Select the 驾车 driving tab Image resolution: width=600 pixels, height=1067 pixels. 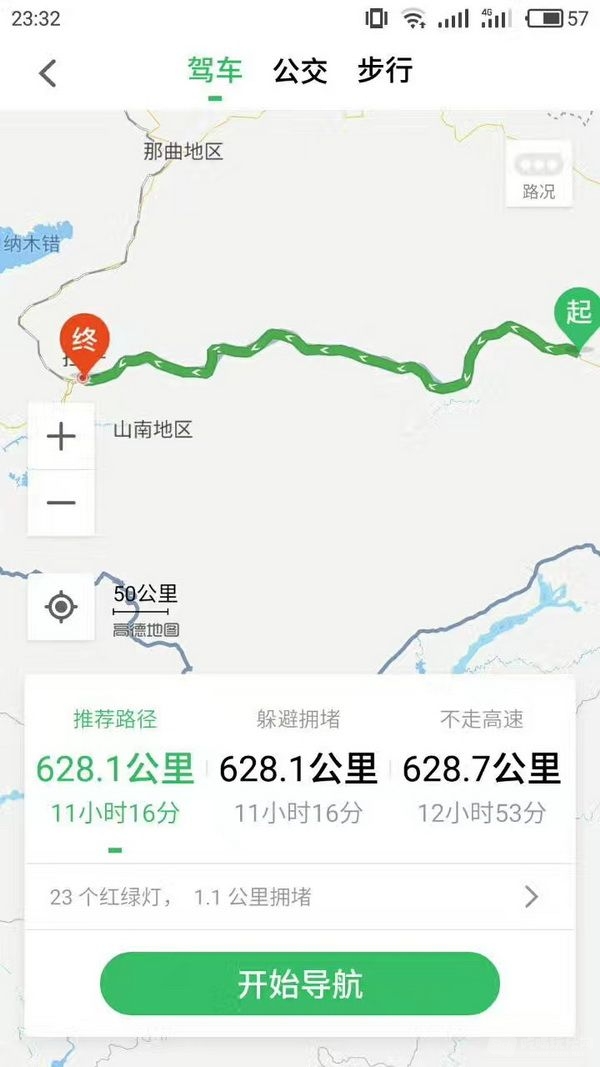tap(215, 71)
